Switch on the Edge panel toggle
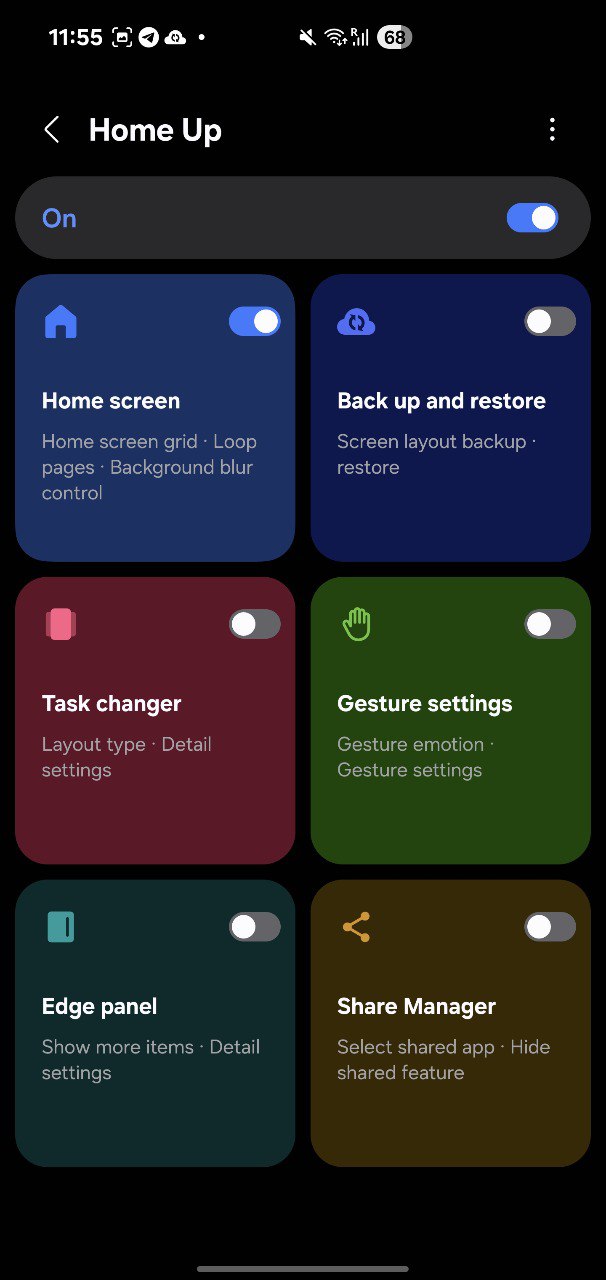Viewport: 606px width, 1280px height. (255, 927)
